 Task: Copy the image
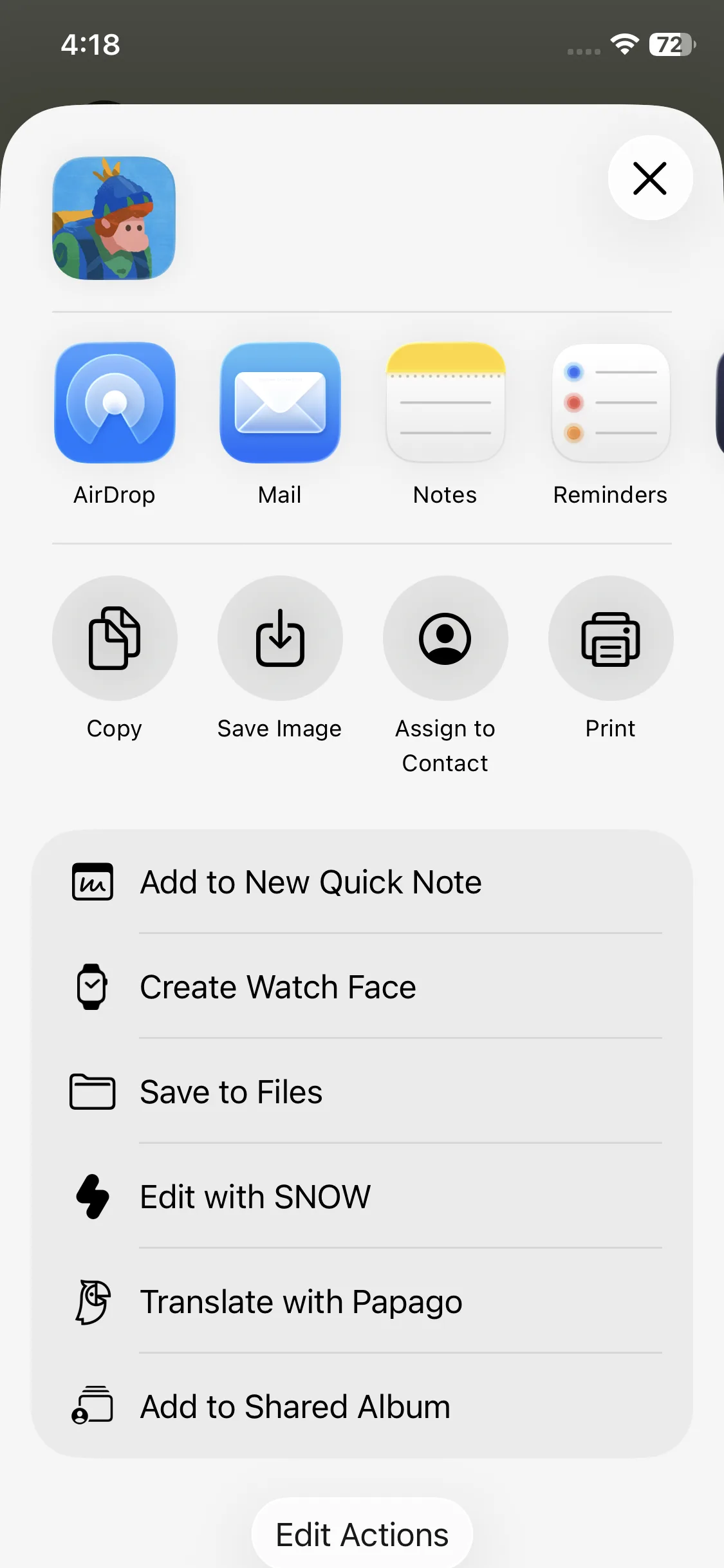pyautogui.click(x=115, y=638)
